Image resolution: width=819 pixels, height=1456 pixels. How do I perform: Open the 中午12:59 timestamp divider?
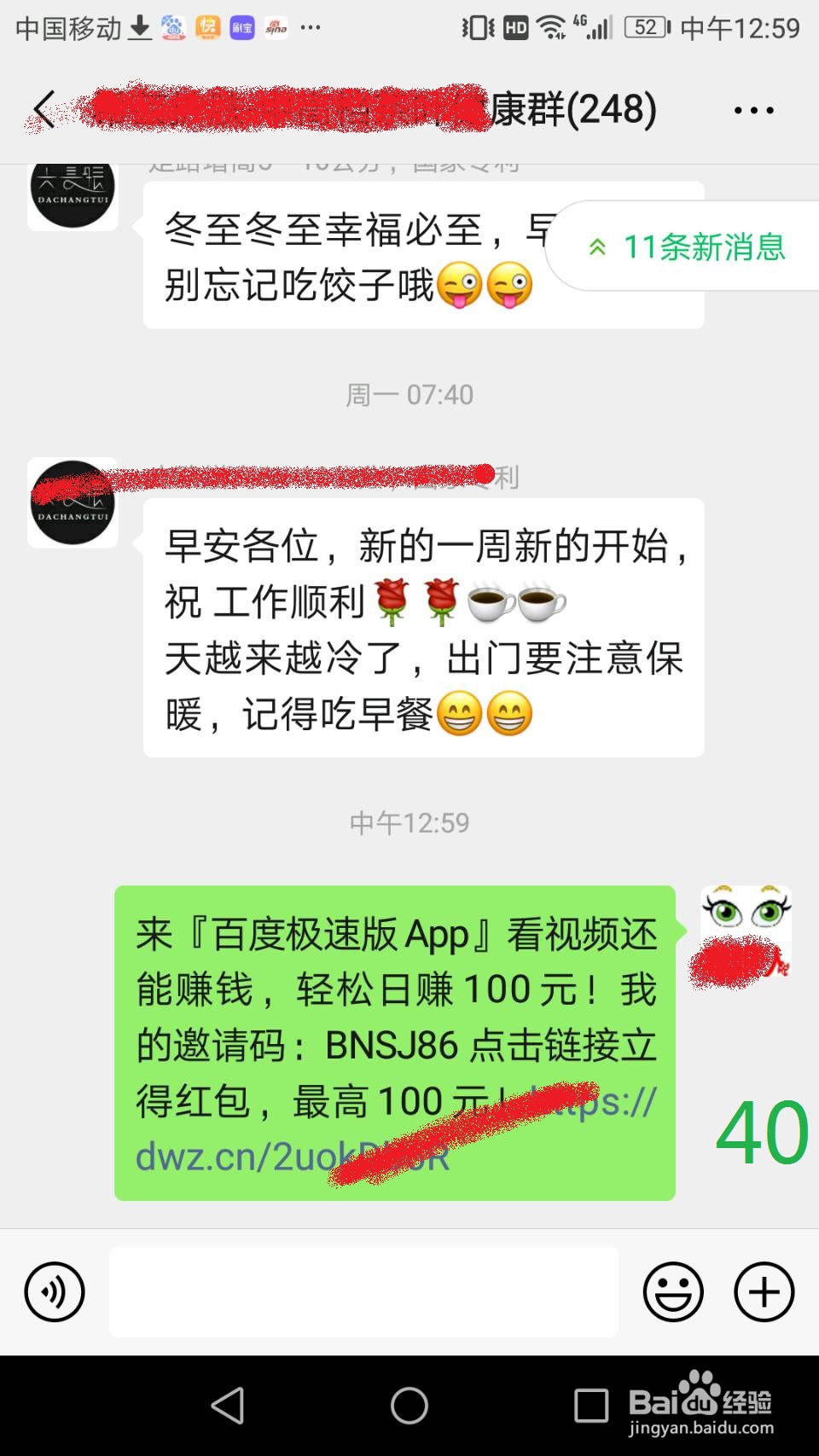[409, 822]
